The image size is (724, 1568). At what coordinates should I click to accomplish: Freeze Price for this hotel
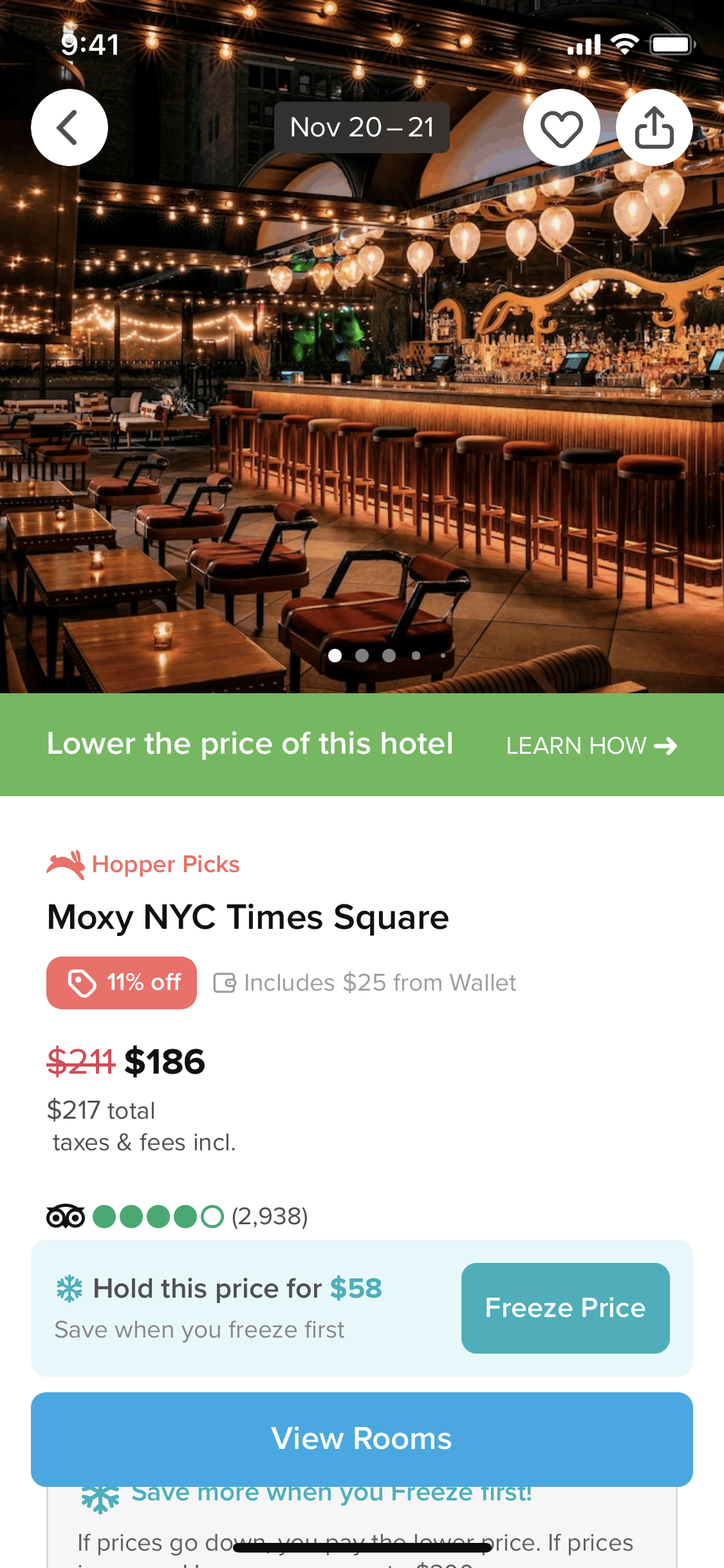click(565, 1308)
